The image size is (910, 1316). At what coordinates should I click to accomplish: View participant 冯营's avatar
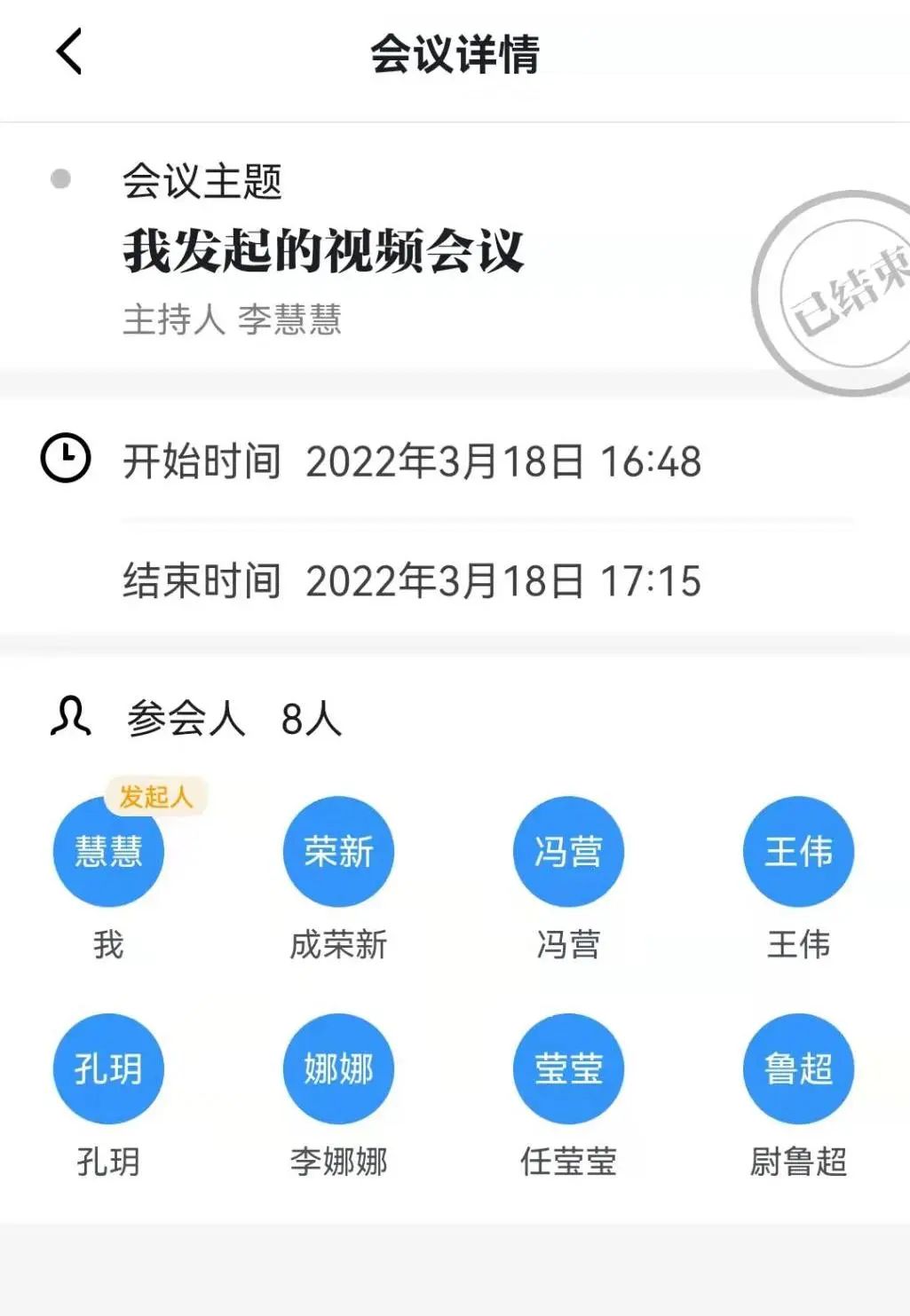pos(568,852)
